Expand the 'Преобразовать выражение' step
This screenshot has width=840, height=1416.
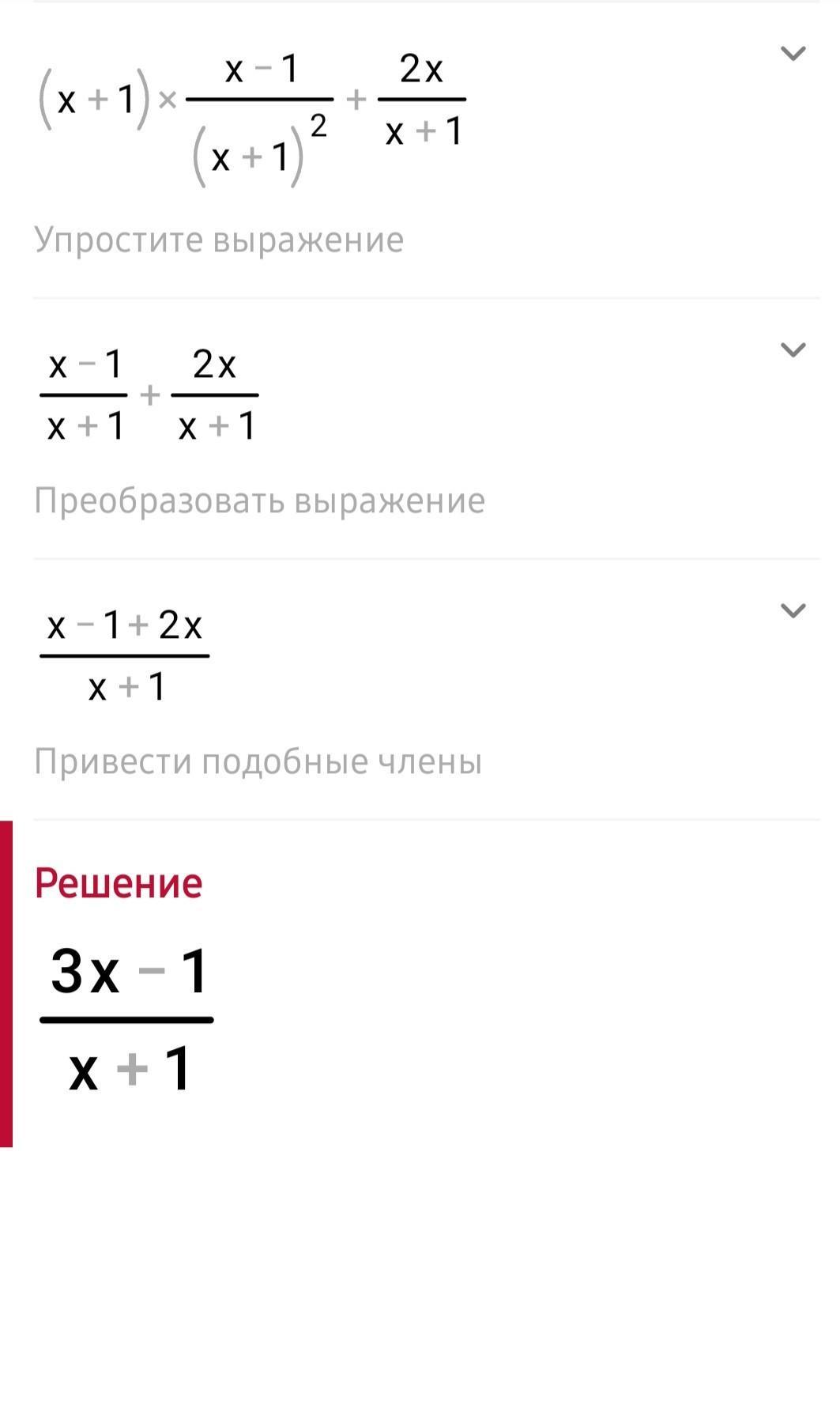pyautogui.click(x=793, y=349)
